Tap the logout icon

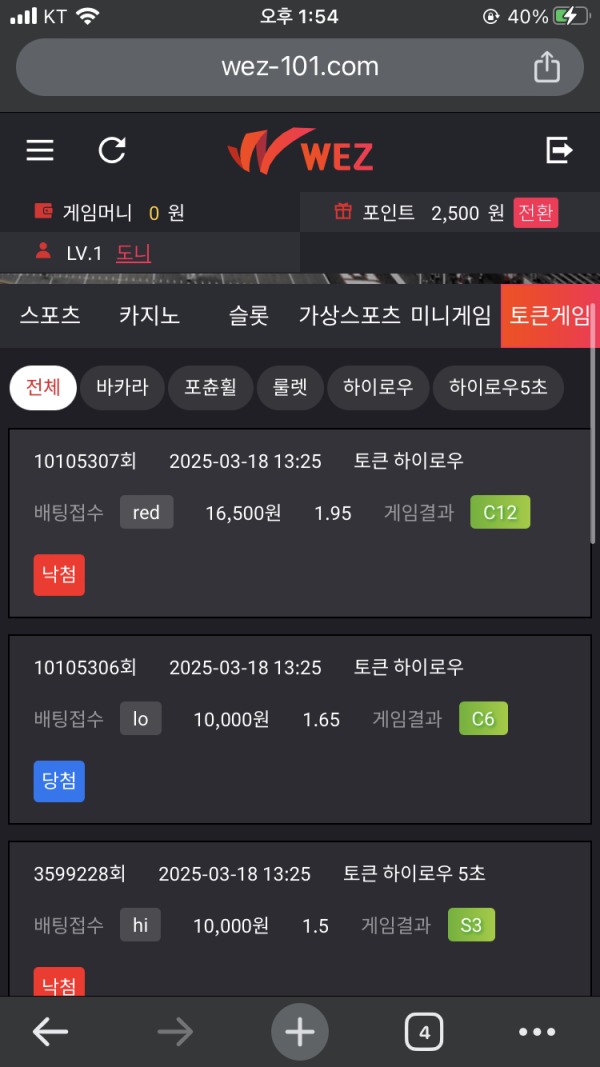click(x=559, y=150)
